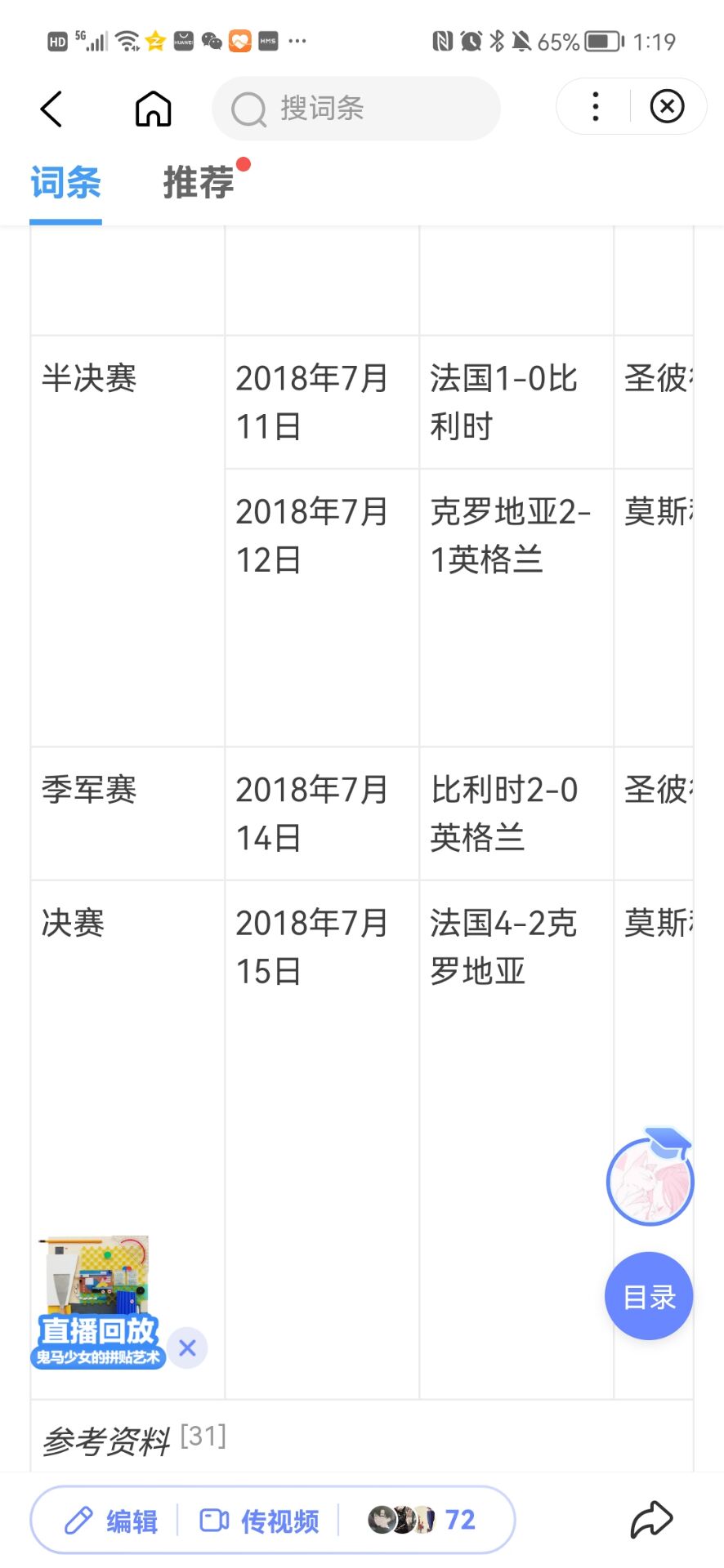Tap the back arrow icon
Screen dimensions: 724x1568
pos(51,107)
